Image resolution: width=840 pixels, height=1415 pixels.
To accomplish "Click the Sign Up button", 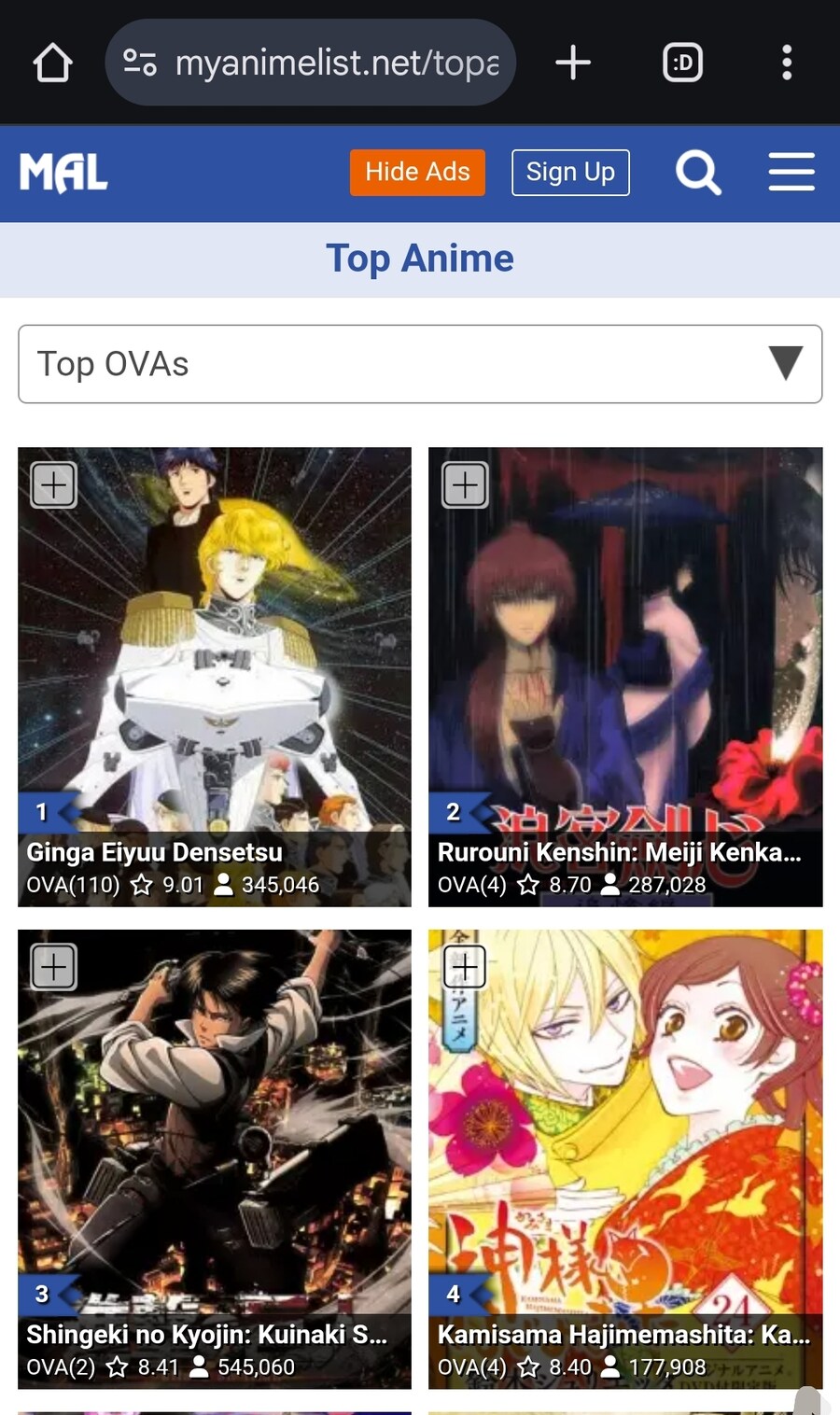I will click(x=570, y=172).
